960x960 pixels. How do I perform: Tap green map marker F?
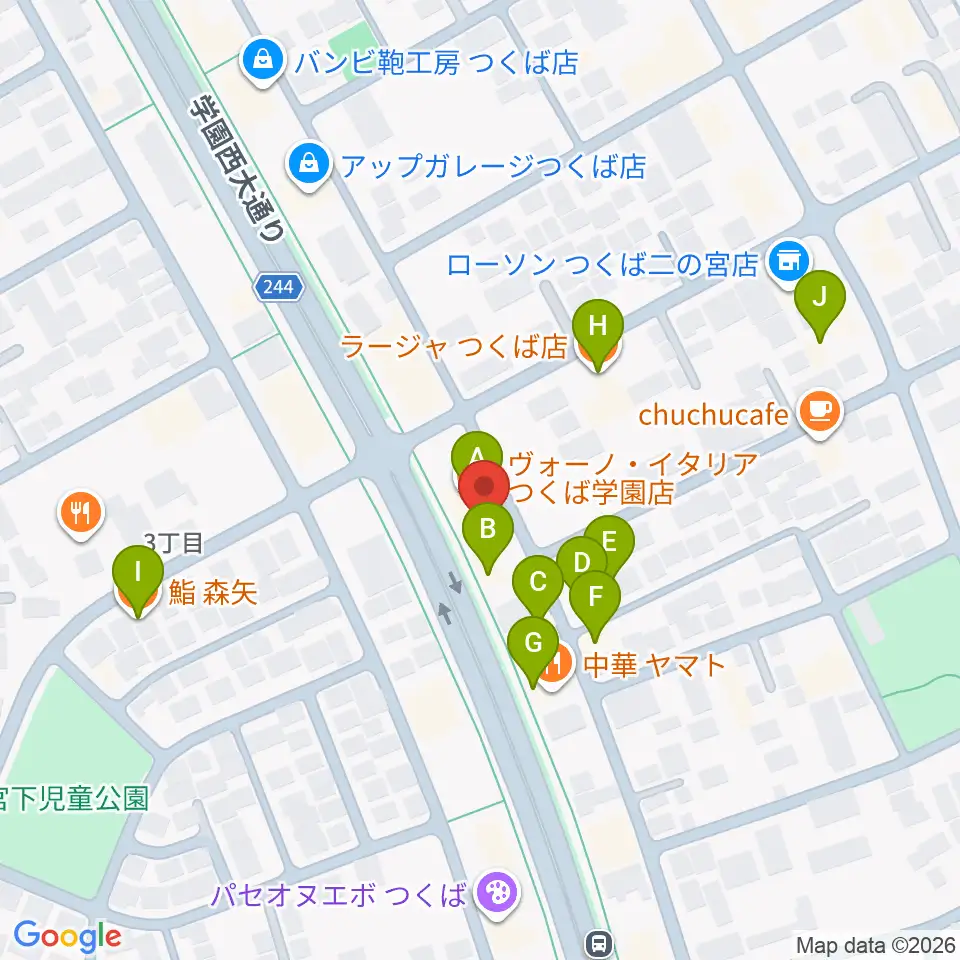point(595,597)
